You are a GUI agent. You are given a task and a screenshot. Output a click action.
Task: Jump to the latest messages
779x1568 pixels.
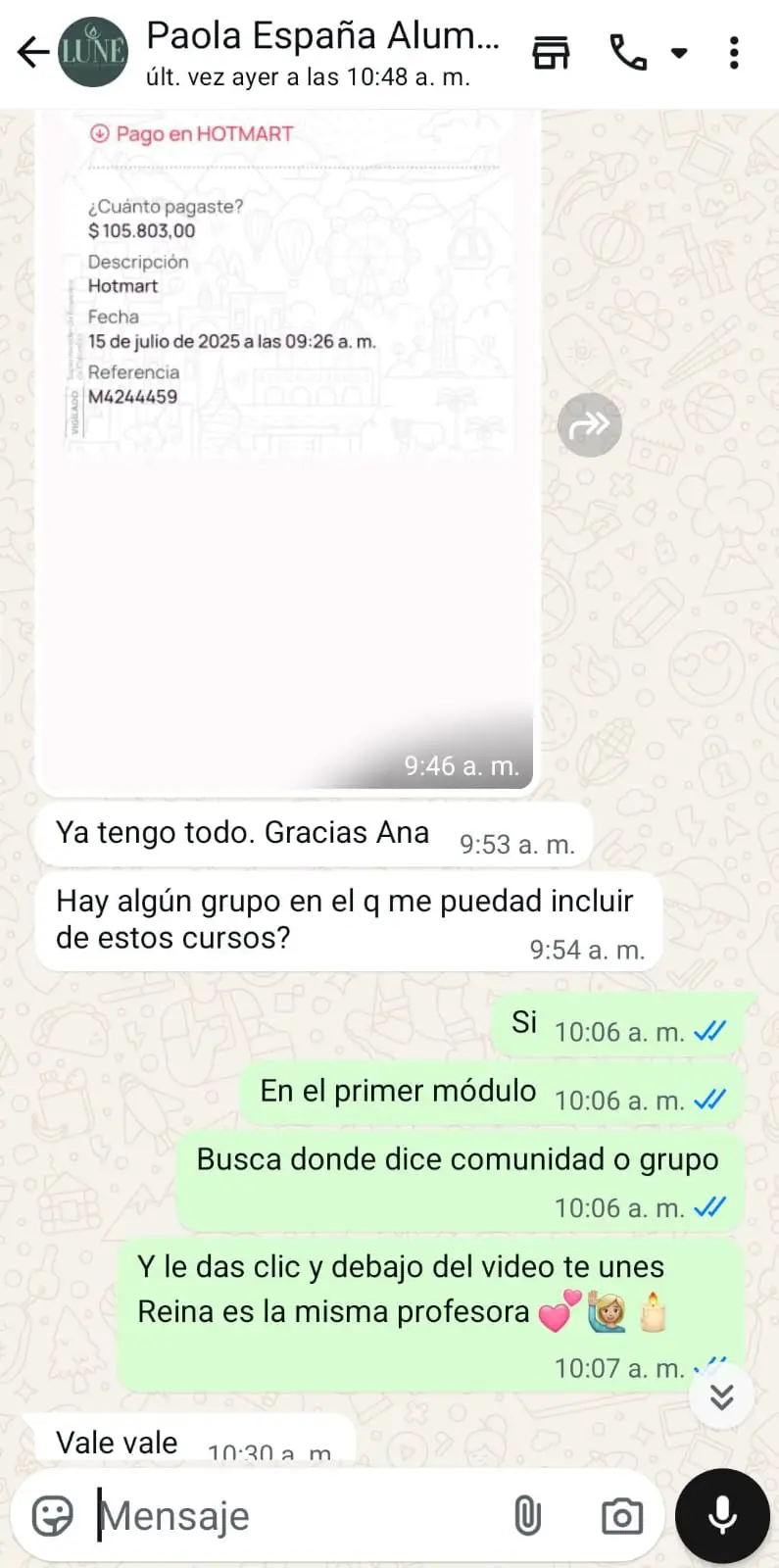[722, 1396]
